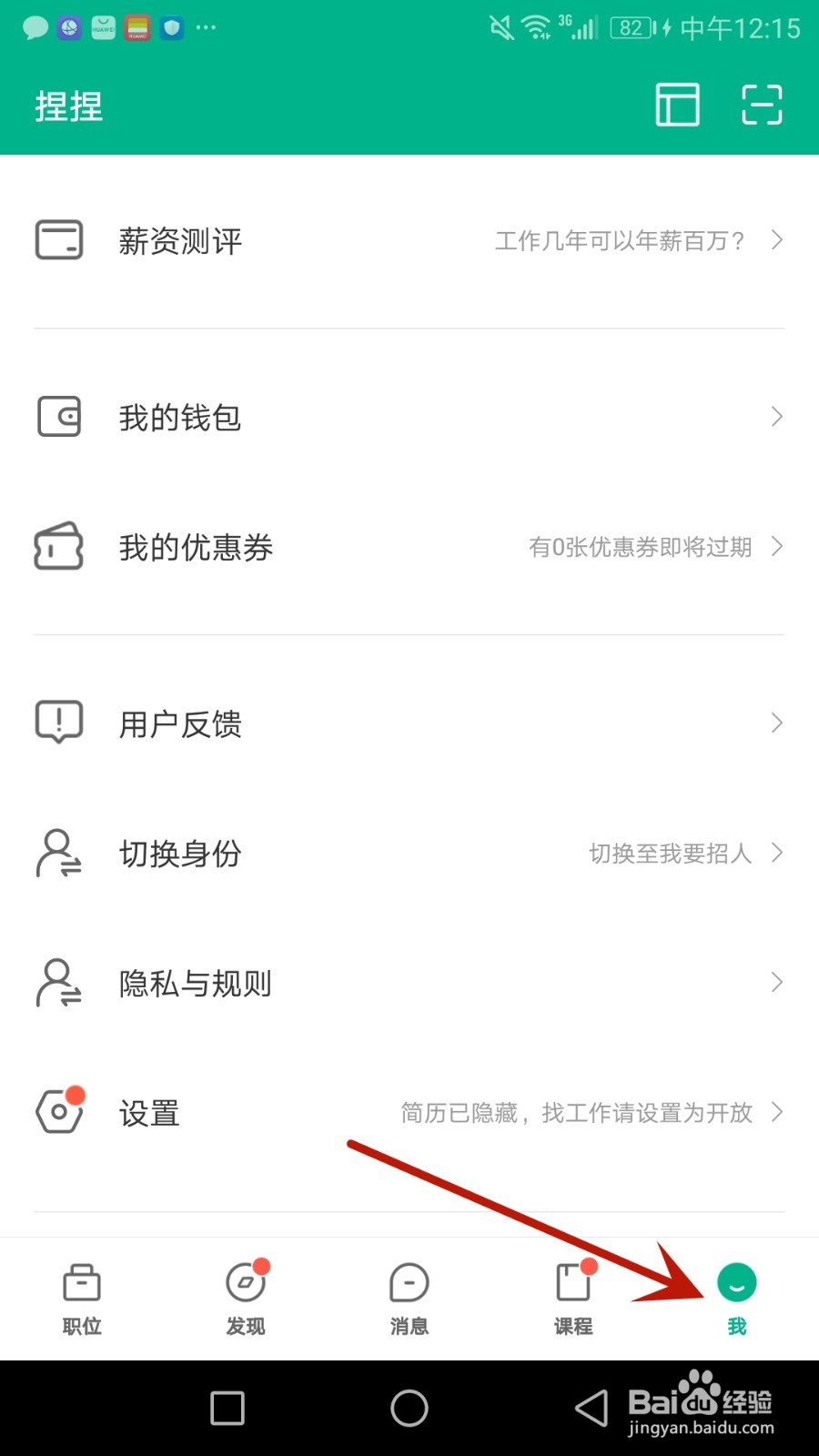Open 设置 settings row
Viewport: 819px width, 1456px height.
[409, 1112]
